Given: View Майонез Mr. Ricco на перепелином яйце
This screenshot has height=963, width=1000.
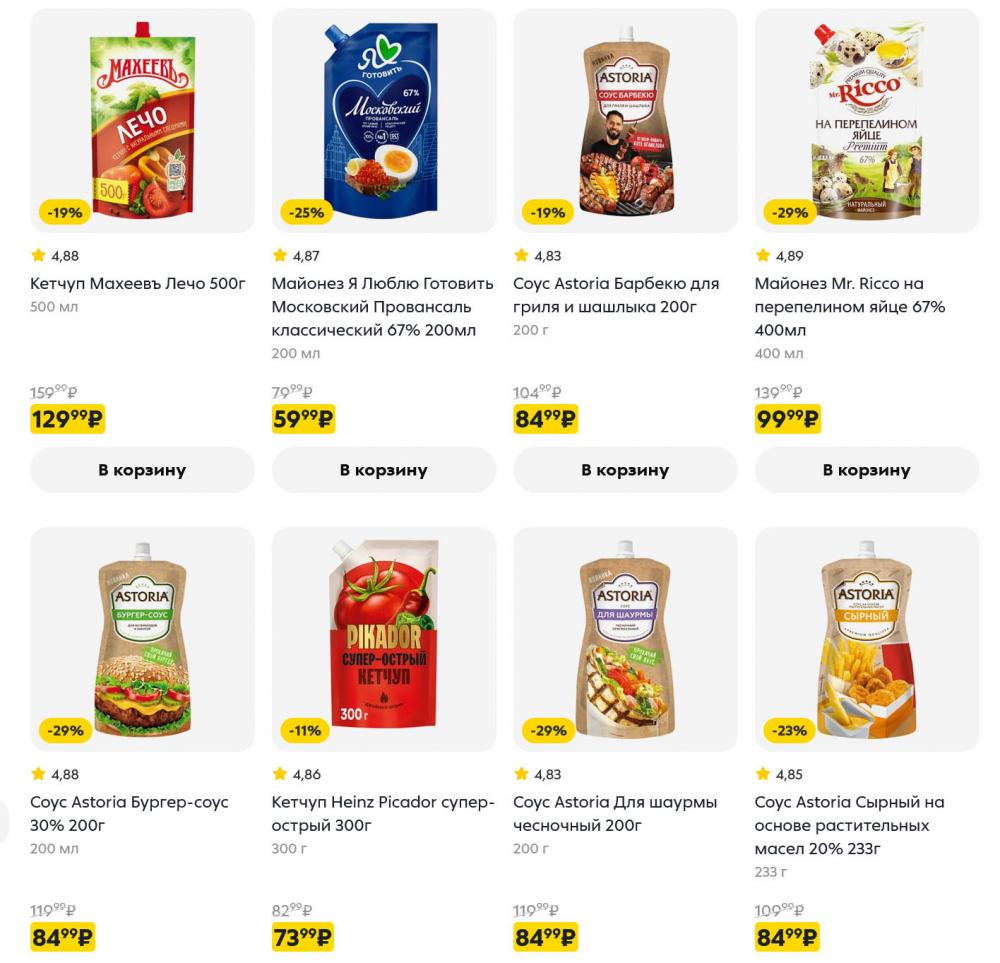Looking at the screenshot, I should pyautogui.click(x=849, y=307).
